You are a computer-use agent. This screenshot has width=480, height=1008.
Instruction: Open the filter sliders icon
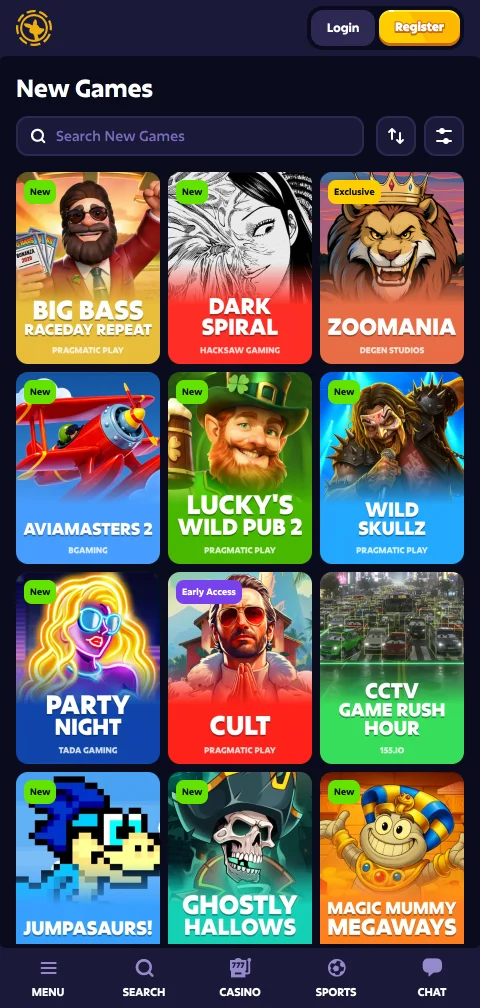tap(444, 136)
